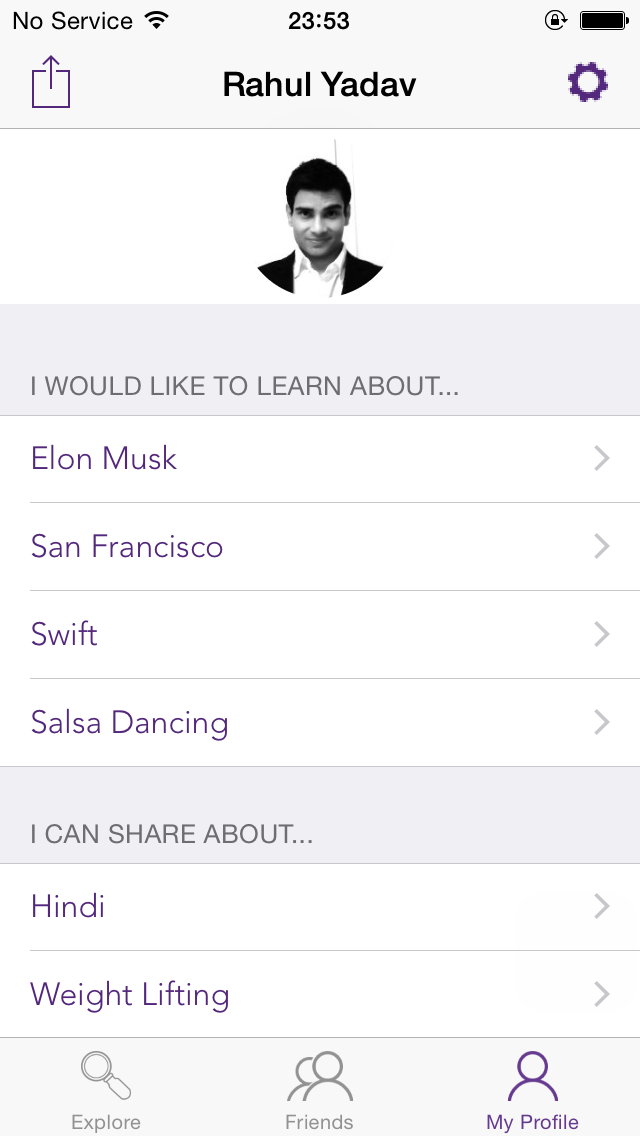
Task: Open the Hindi sharing topic
Action: pos(320,907)
